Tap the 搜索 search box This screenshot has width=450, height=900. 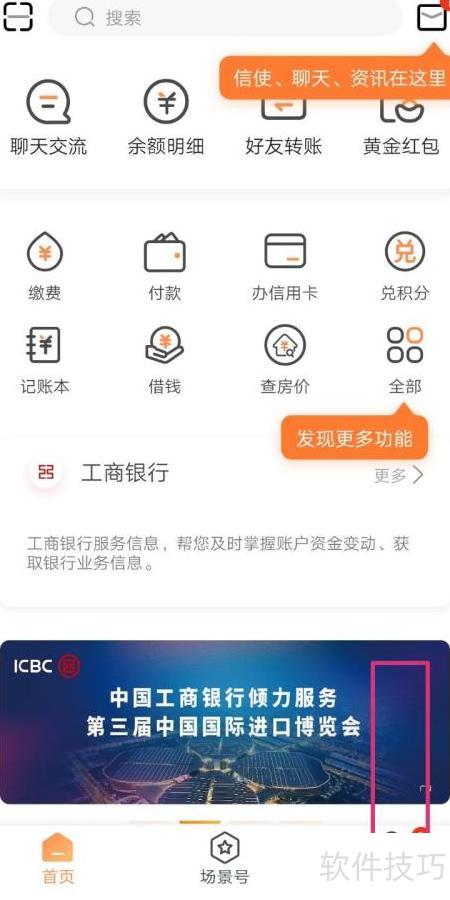(226, 17)
